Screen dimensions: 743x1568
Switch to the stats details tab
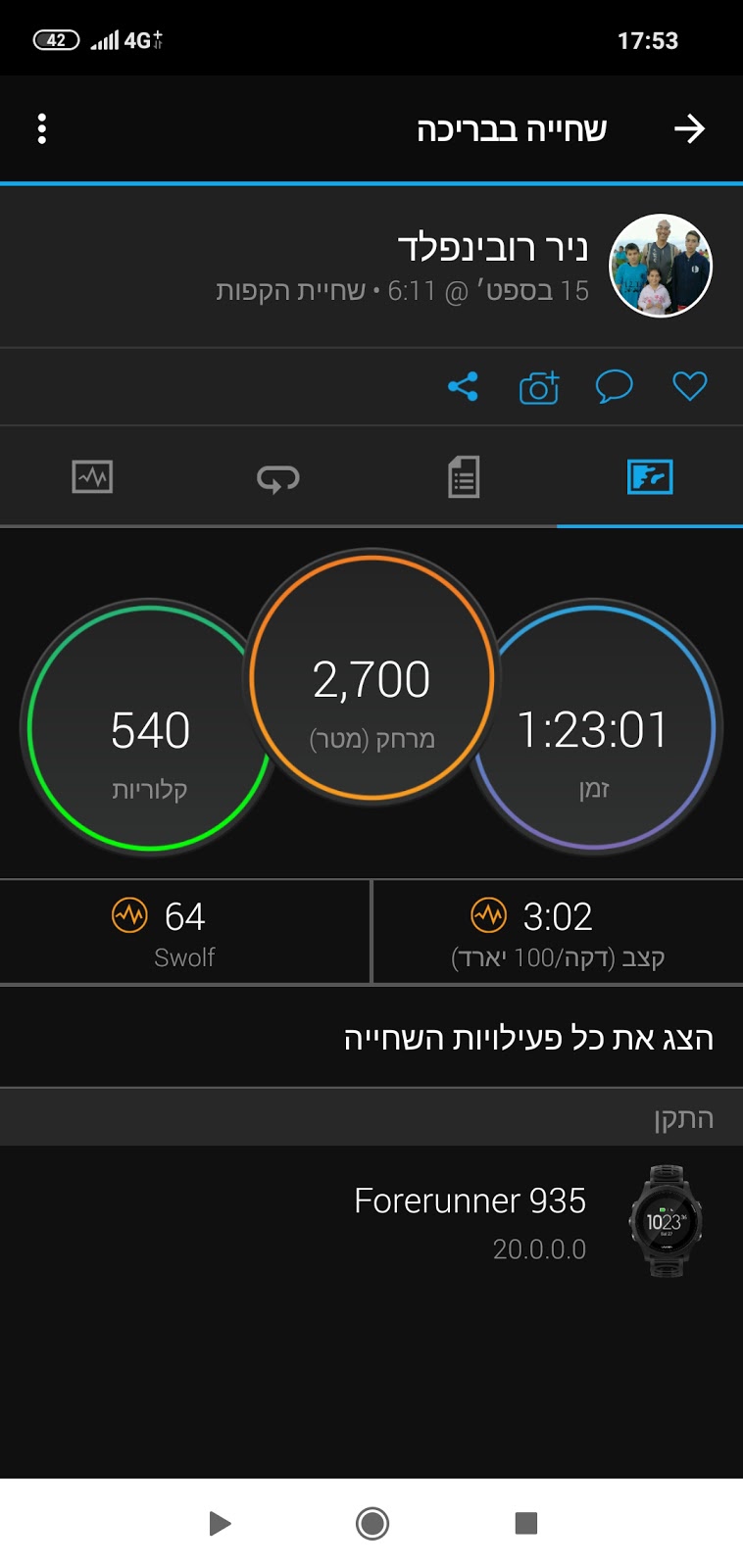[464, 477]
